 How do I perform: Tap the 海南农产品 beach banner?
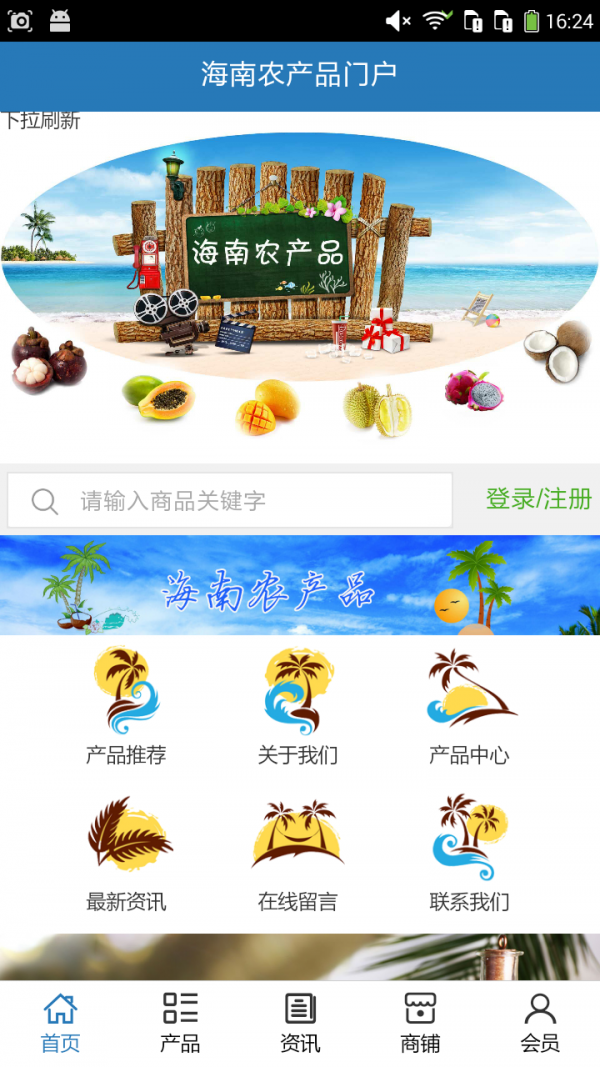(300, 286)
